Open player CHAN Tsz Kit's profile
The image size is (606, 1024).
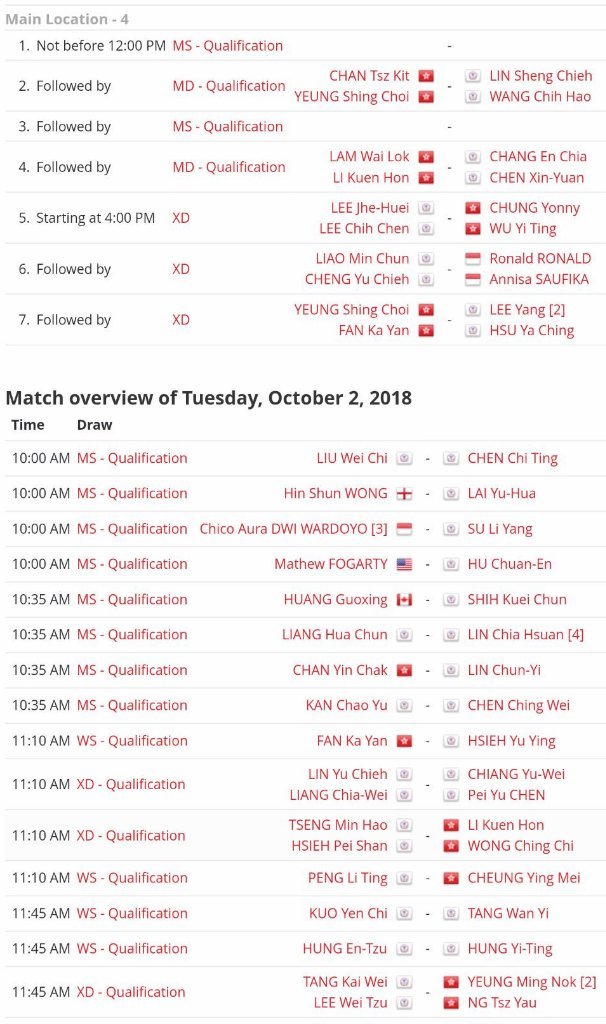(369, 76)
